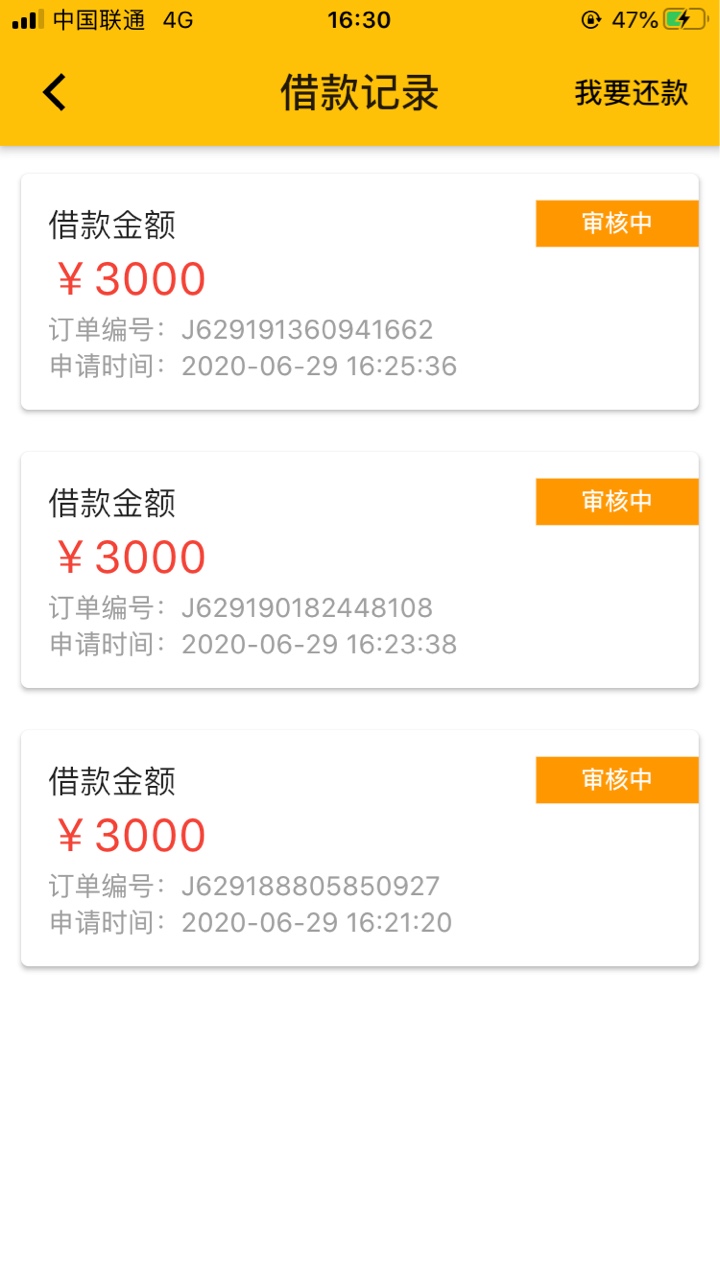Open loan record with order number J629188805850927
The image size is (720, 1280).
[x=360, y=848]
